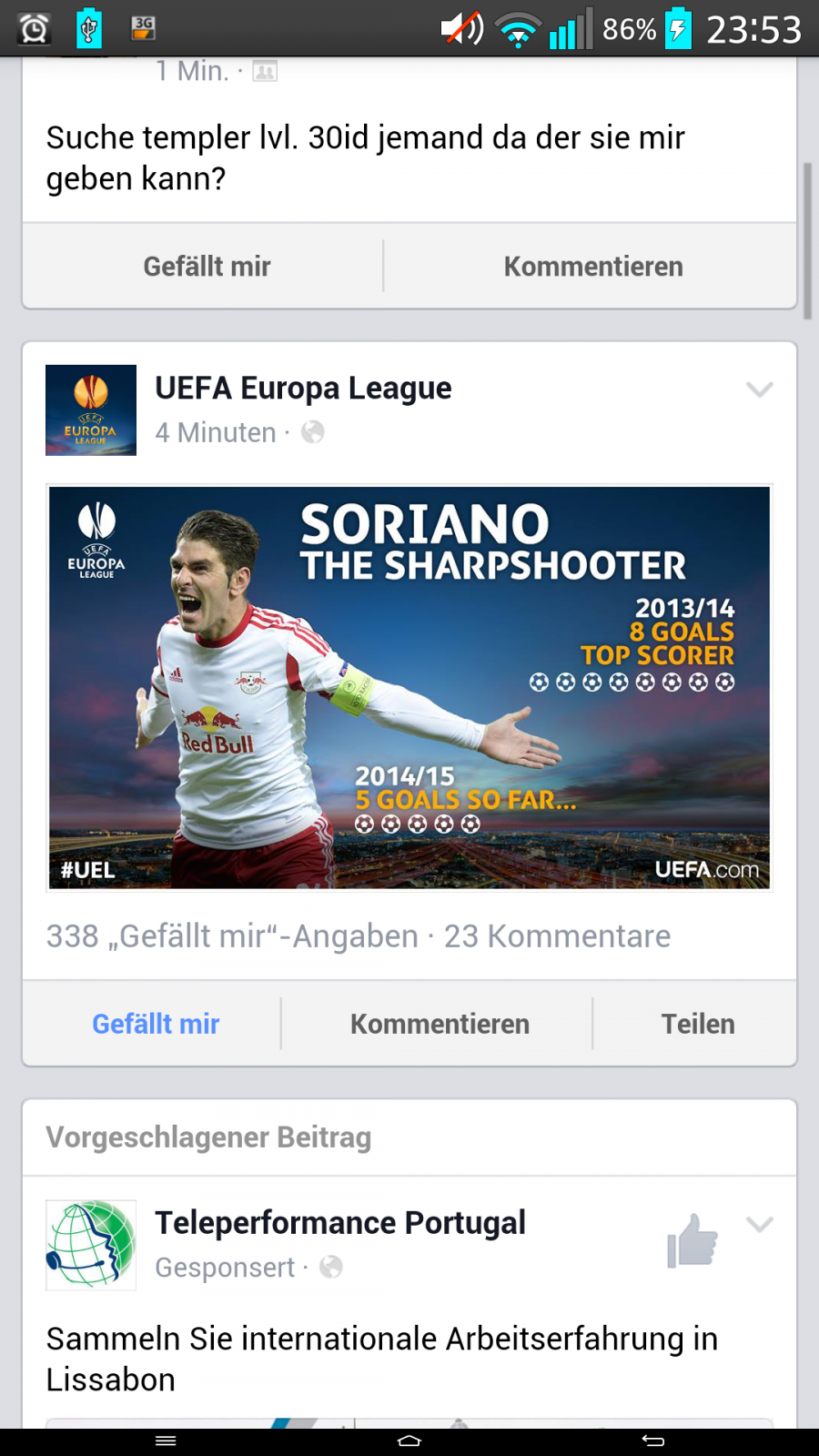This screenshot has width=819, height=1456.
Task: Open the UEFA Europa League page name
Action: click(303, 388)
